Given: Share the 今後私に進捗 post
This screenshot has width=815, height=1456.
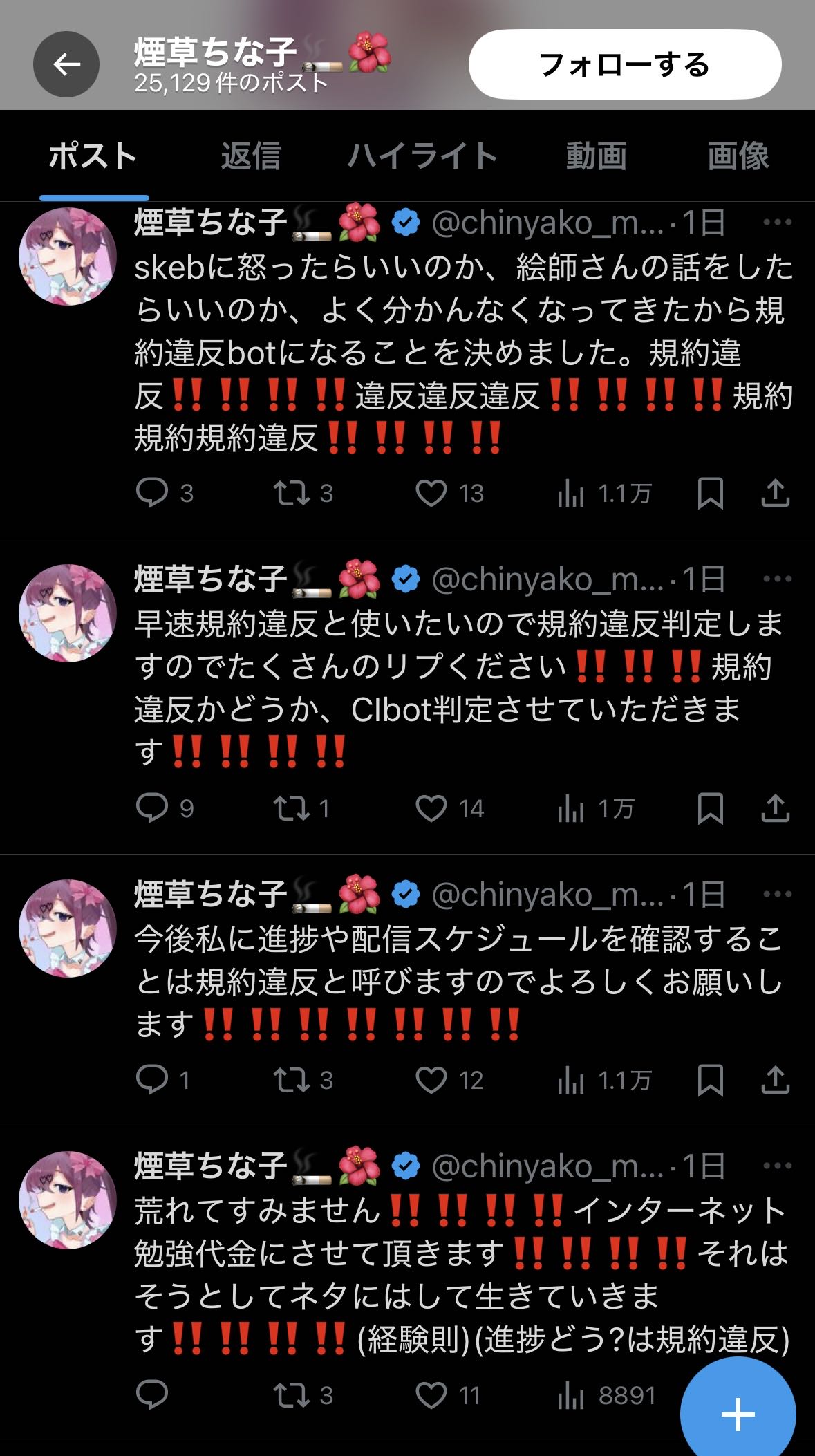Looking at the screenshot, I should (775, 1079).
